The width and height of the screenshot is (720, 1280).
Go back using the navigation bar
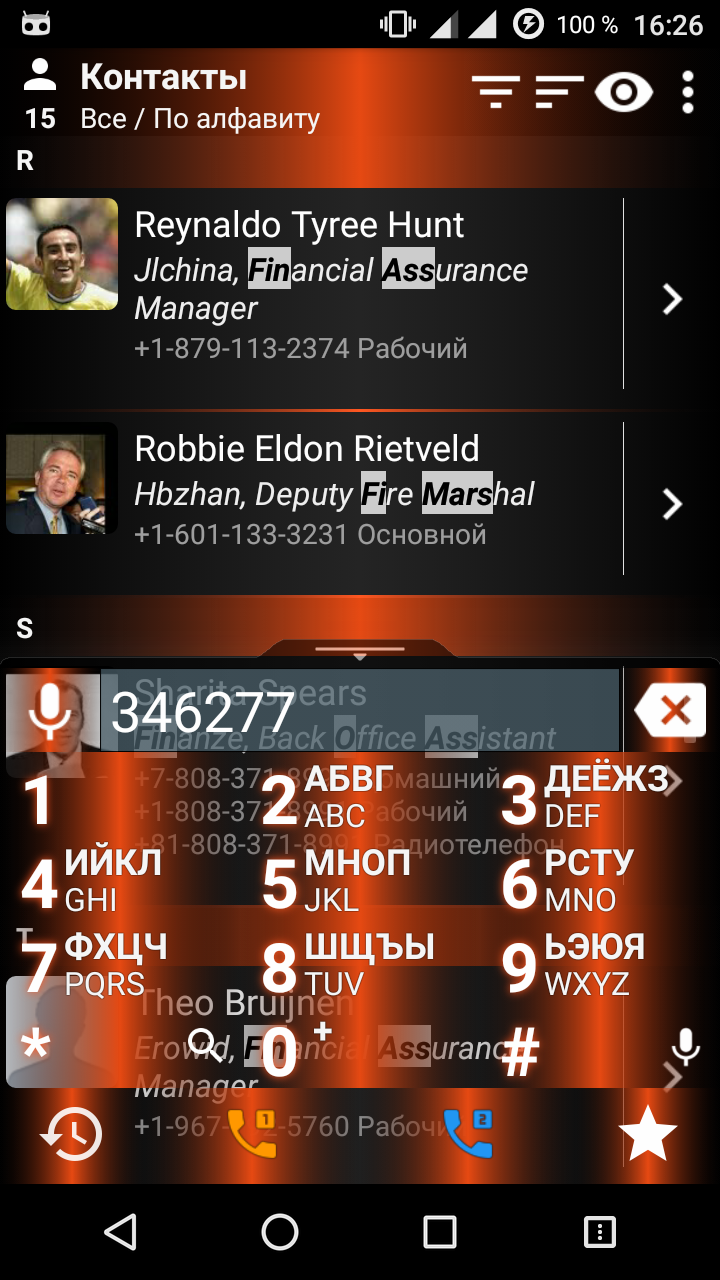click(x=120, y=1232)
